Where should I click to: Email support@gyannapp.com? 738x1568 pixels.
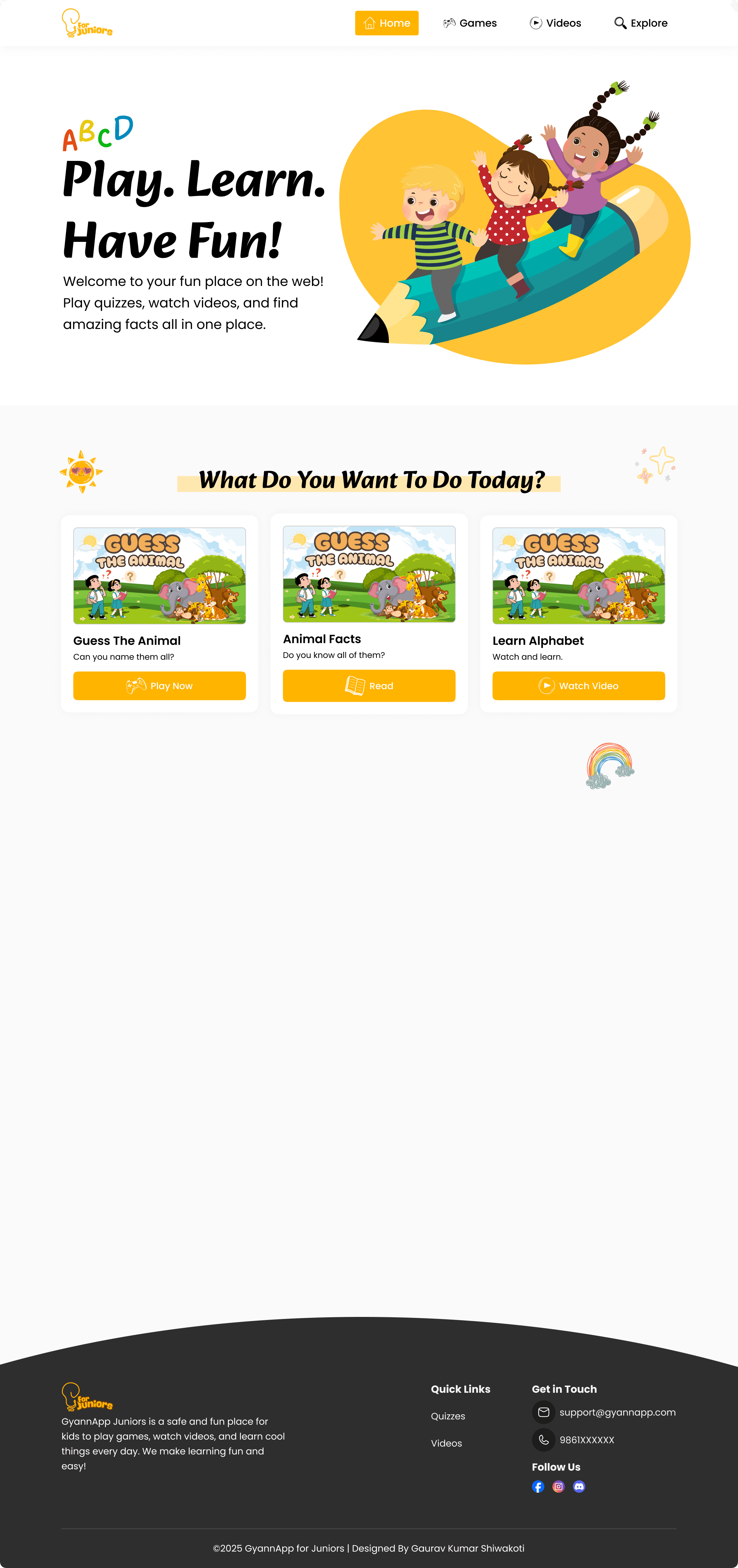617,1412
